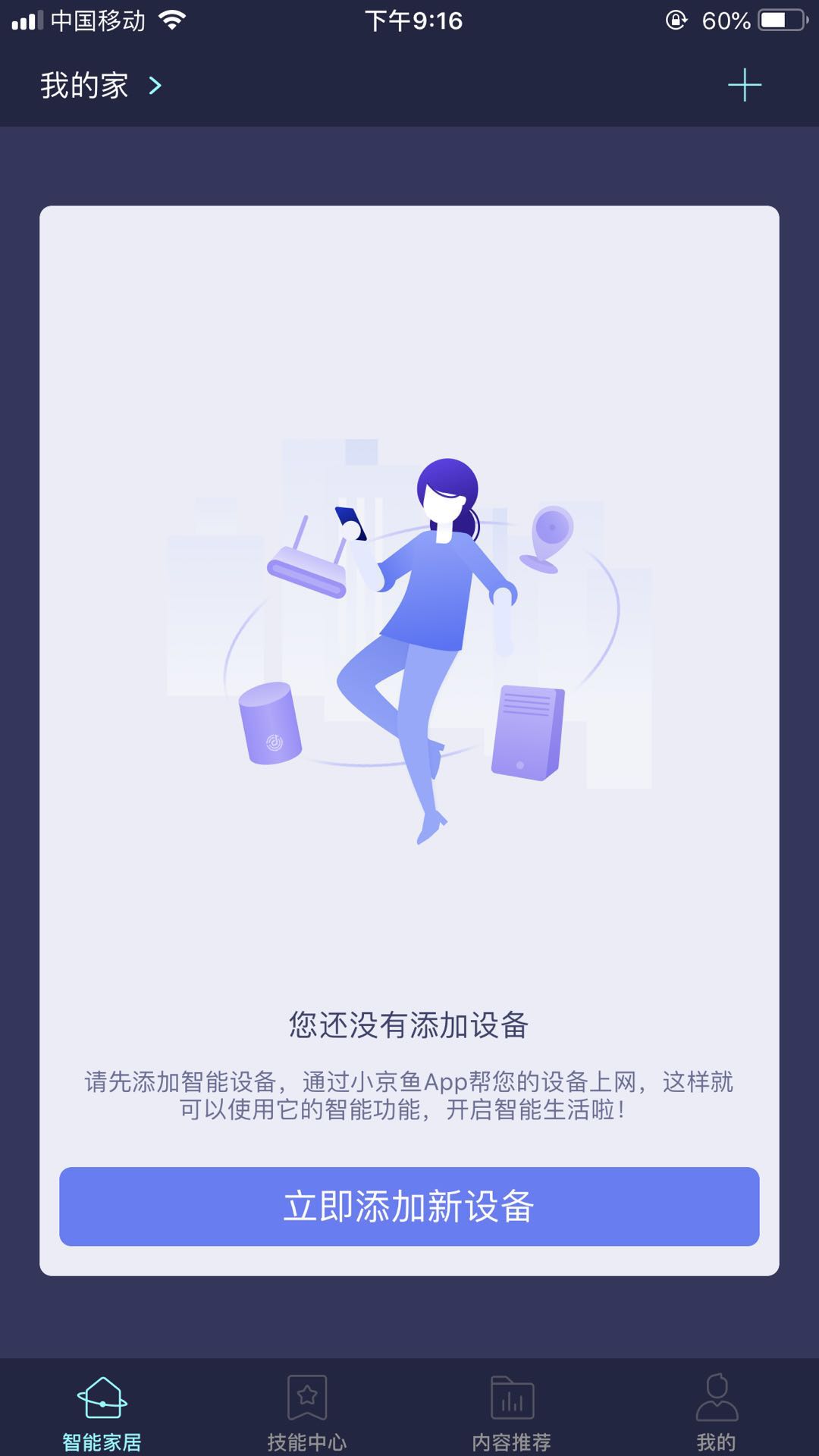Tap the 立即添加新设备 button
The image size is (819, 1456).
(409, 1207)
